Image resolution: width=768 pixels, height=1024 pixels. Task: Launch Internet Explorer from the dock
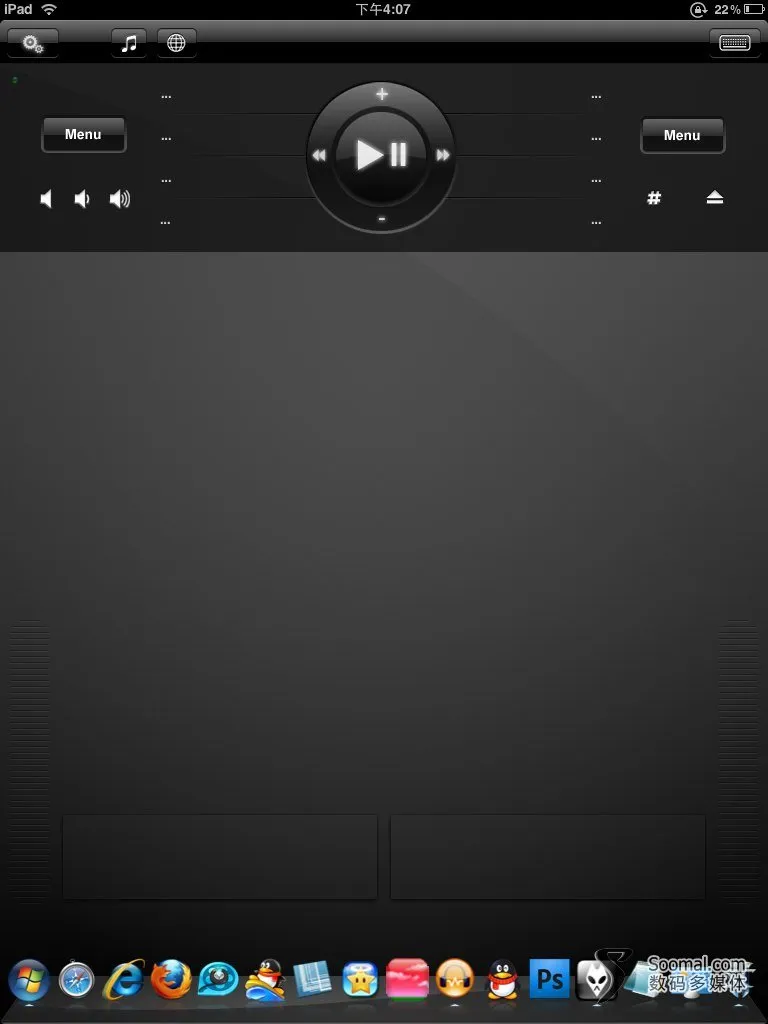tap(124, 980)
